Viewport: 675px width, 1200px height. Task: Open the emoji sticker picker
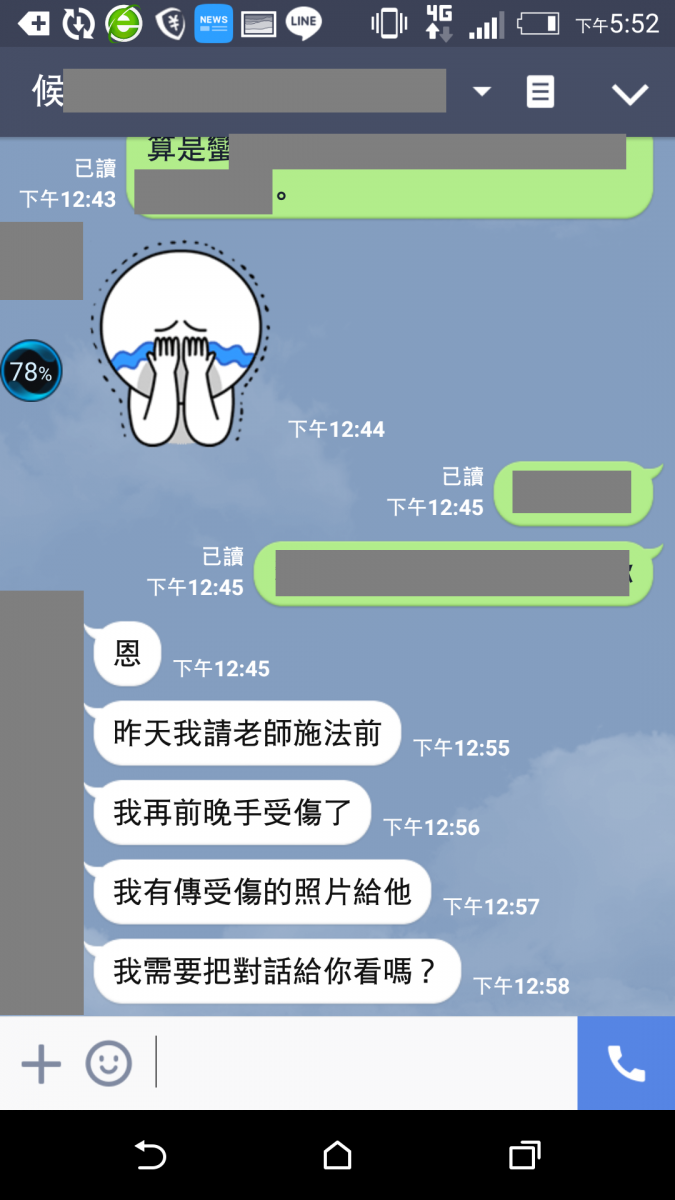(x=108, y=1064)
